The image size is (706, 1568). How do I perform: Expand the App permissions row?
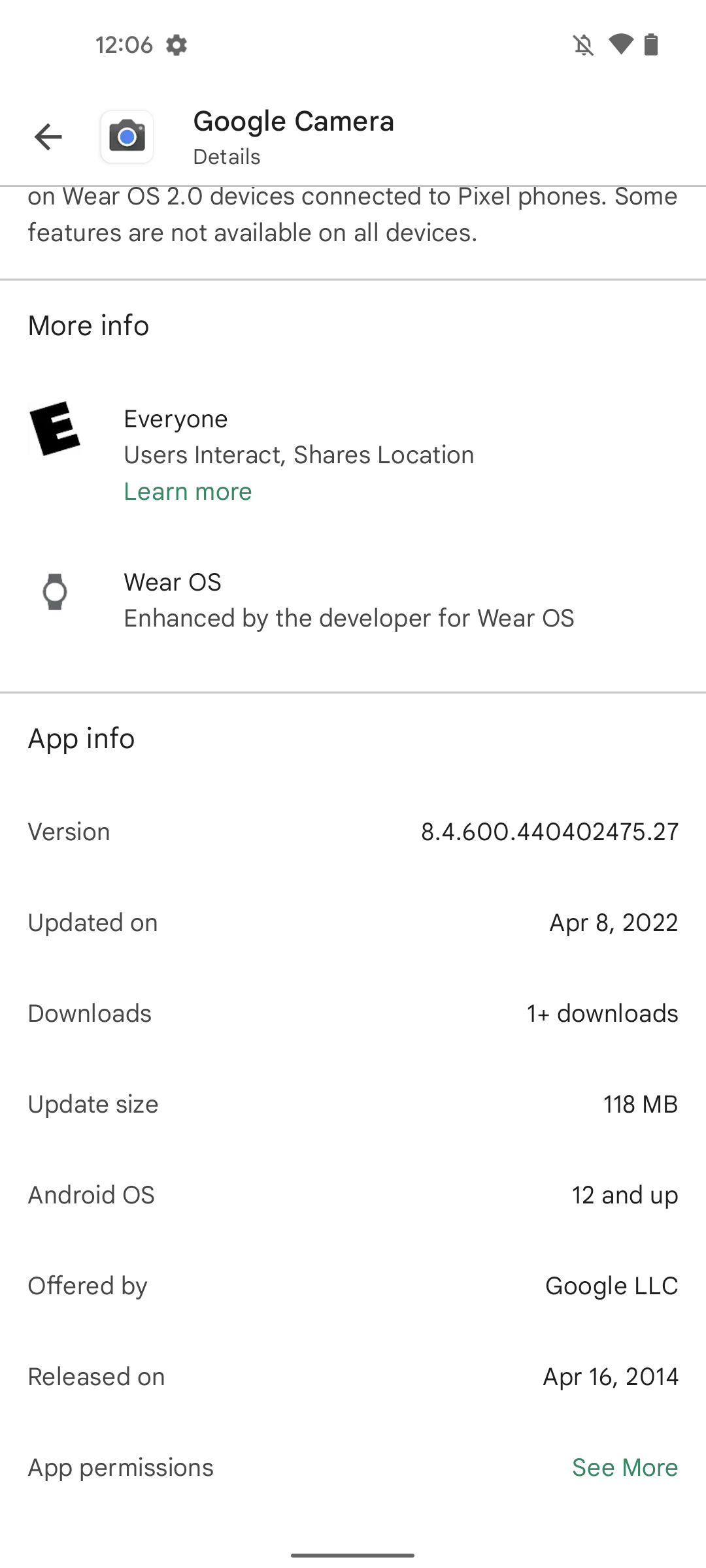[x=353, y=1467]
